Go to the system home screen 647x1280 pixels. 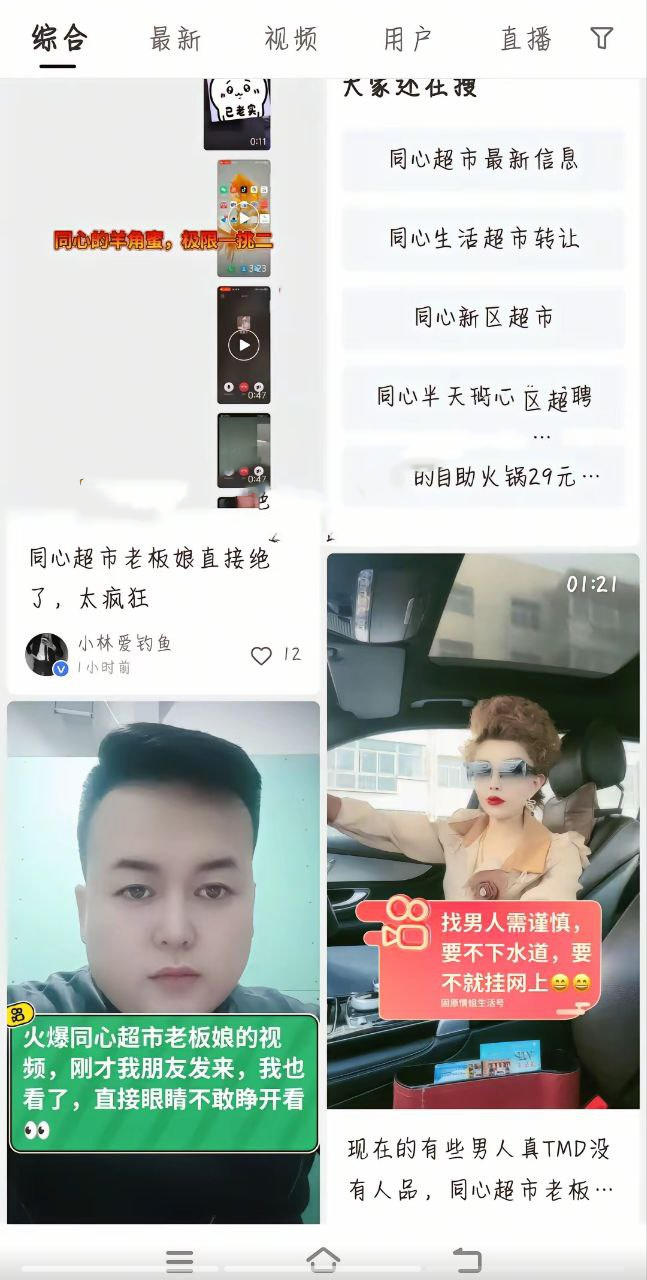[x=323, y=1260]
